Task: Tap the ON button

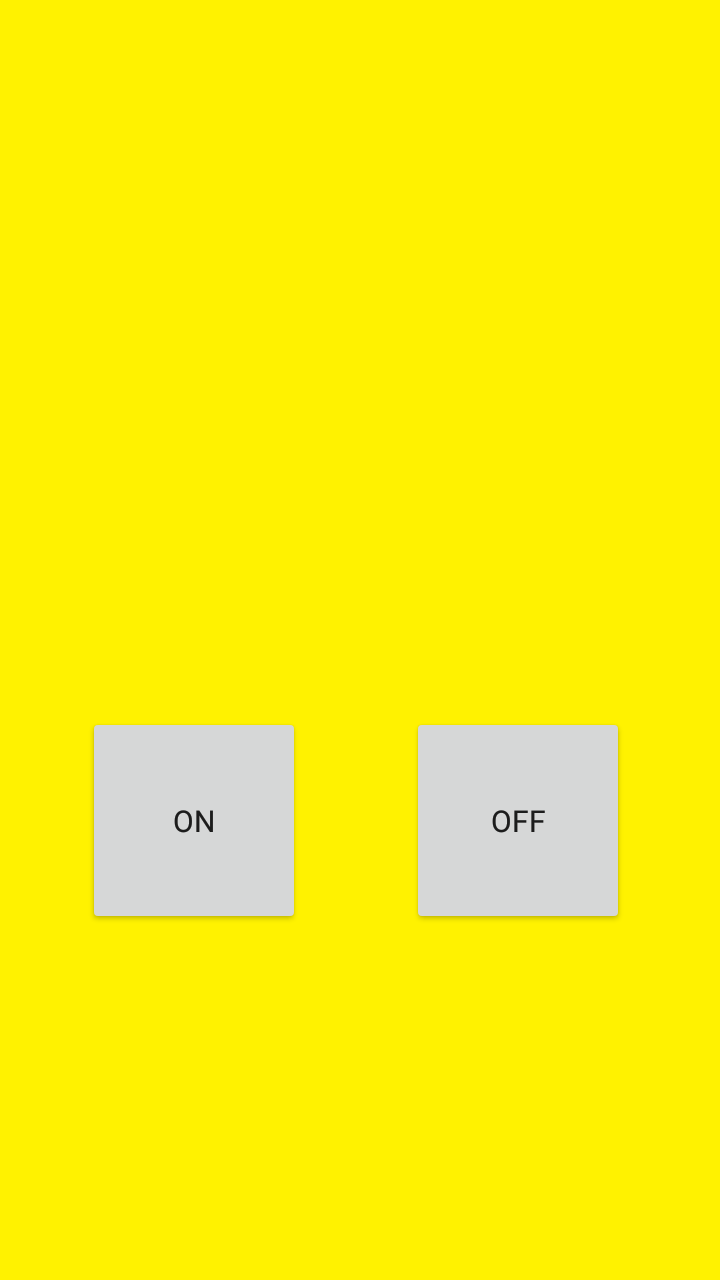Action: point(194,821)
